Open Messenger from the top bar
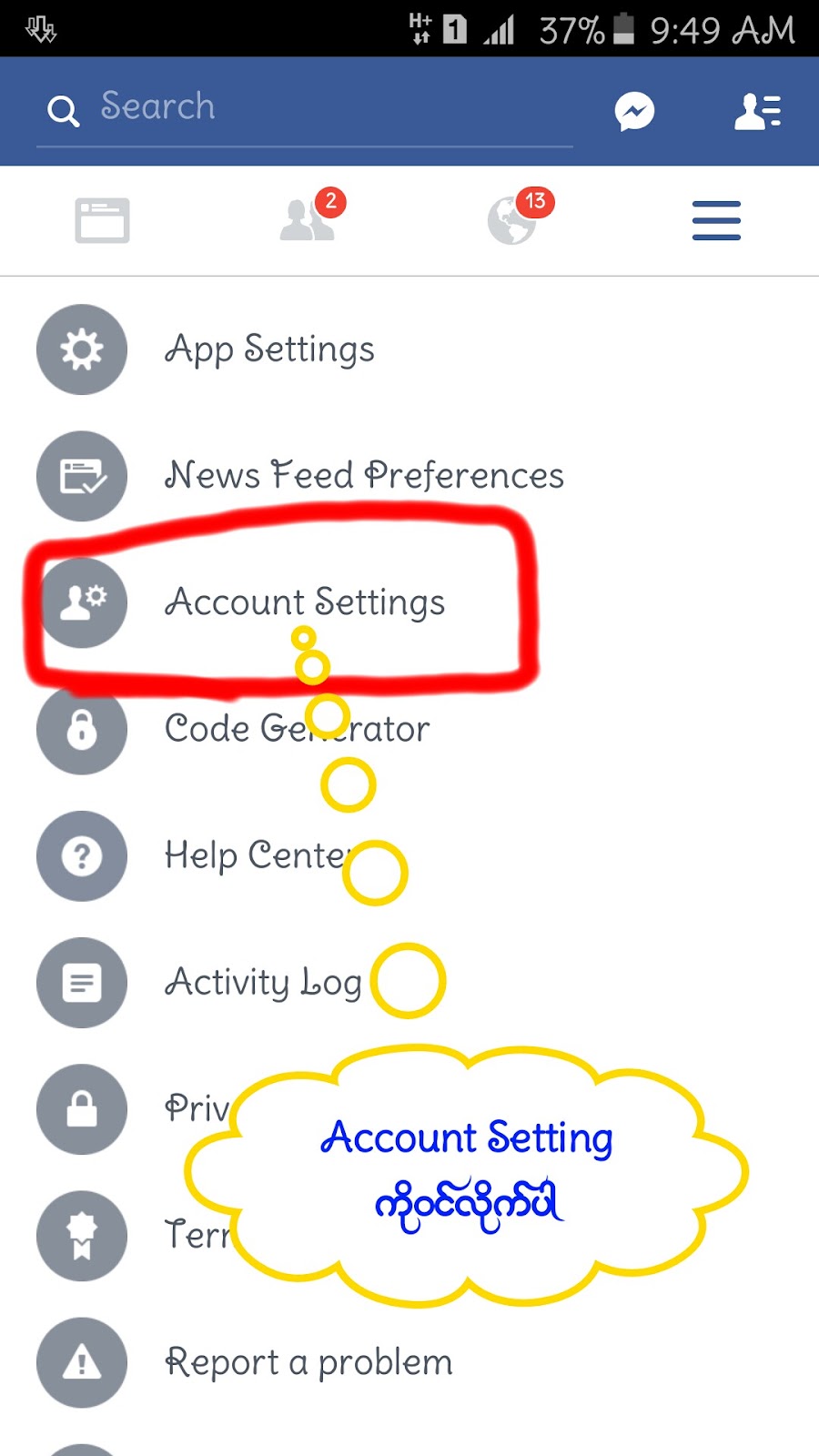The image size is (819, 1456). point(634,111)
